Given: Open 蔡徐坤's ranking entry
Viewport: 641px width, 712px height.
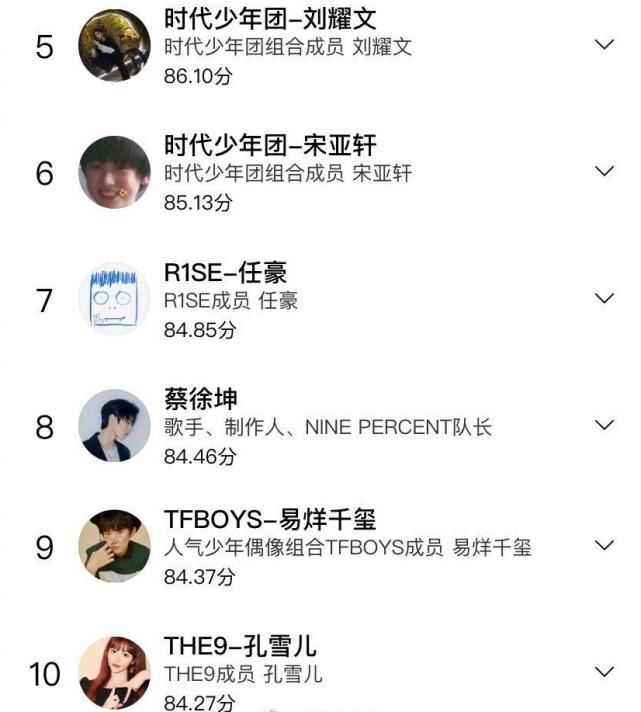Looking at the screenshot, I should 201,401.
